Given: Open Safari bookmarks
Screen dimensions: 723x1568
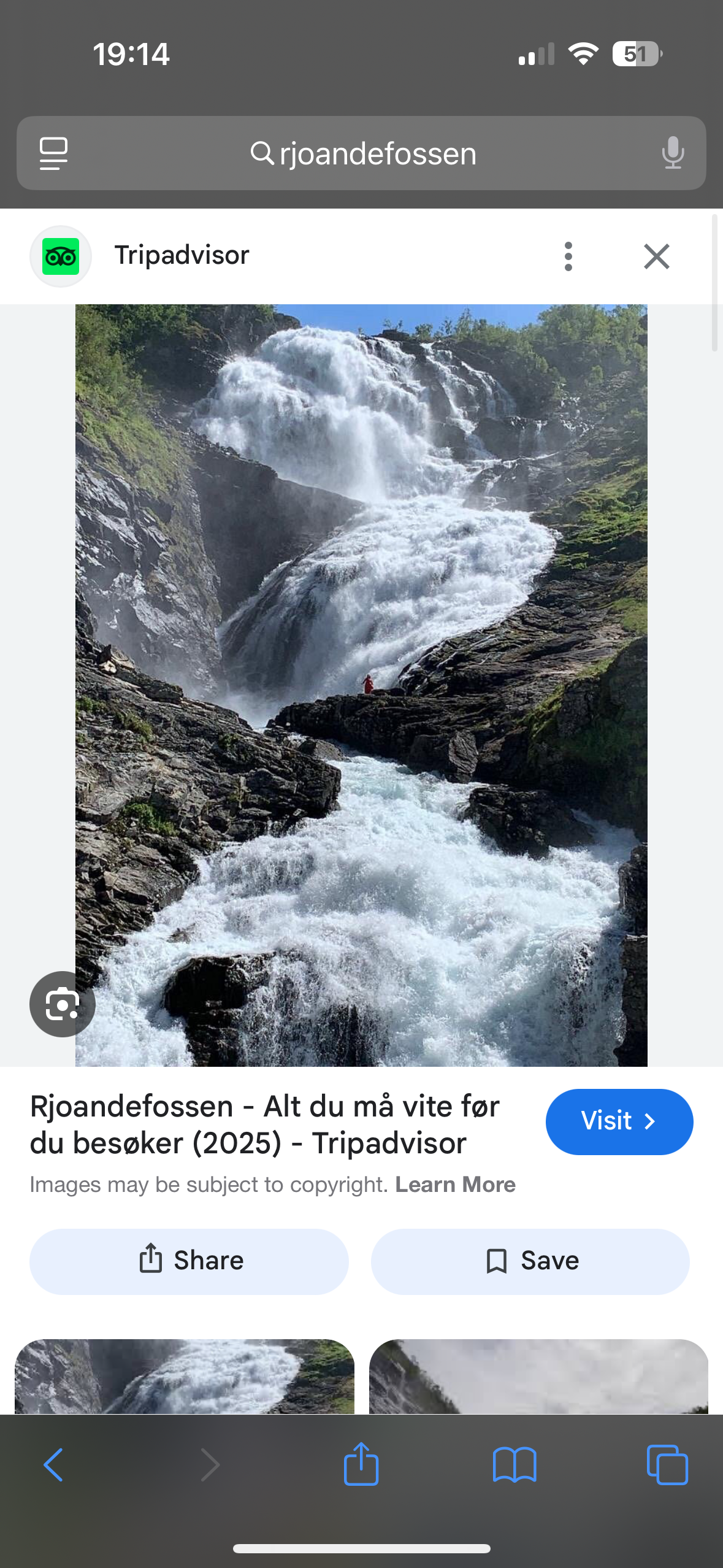Looking at the screenshot, I should click(515, 1465).
